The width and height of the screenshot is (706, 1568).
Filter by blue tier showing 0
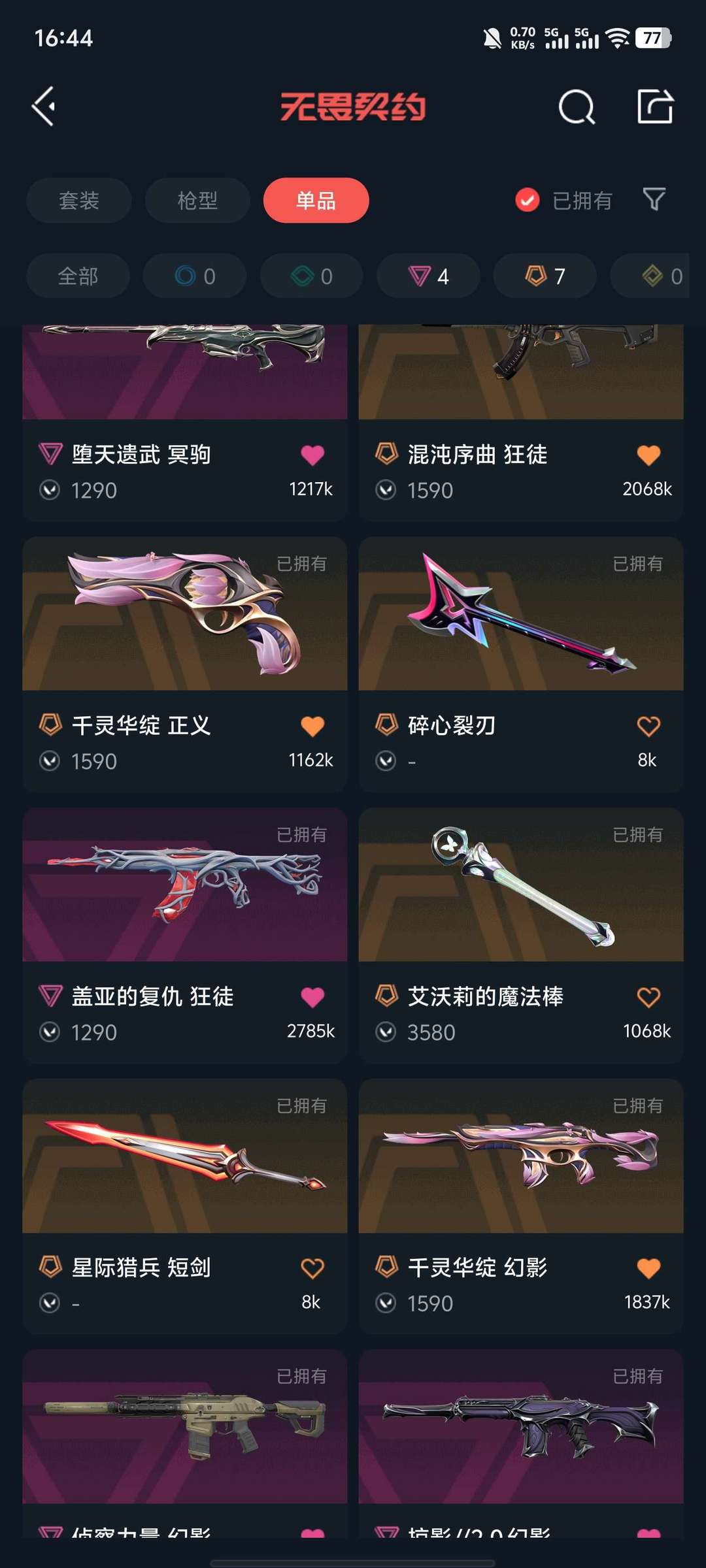(195, 276)
